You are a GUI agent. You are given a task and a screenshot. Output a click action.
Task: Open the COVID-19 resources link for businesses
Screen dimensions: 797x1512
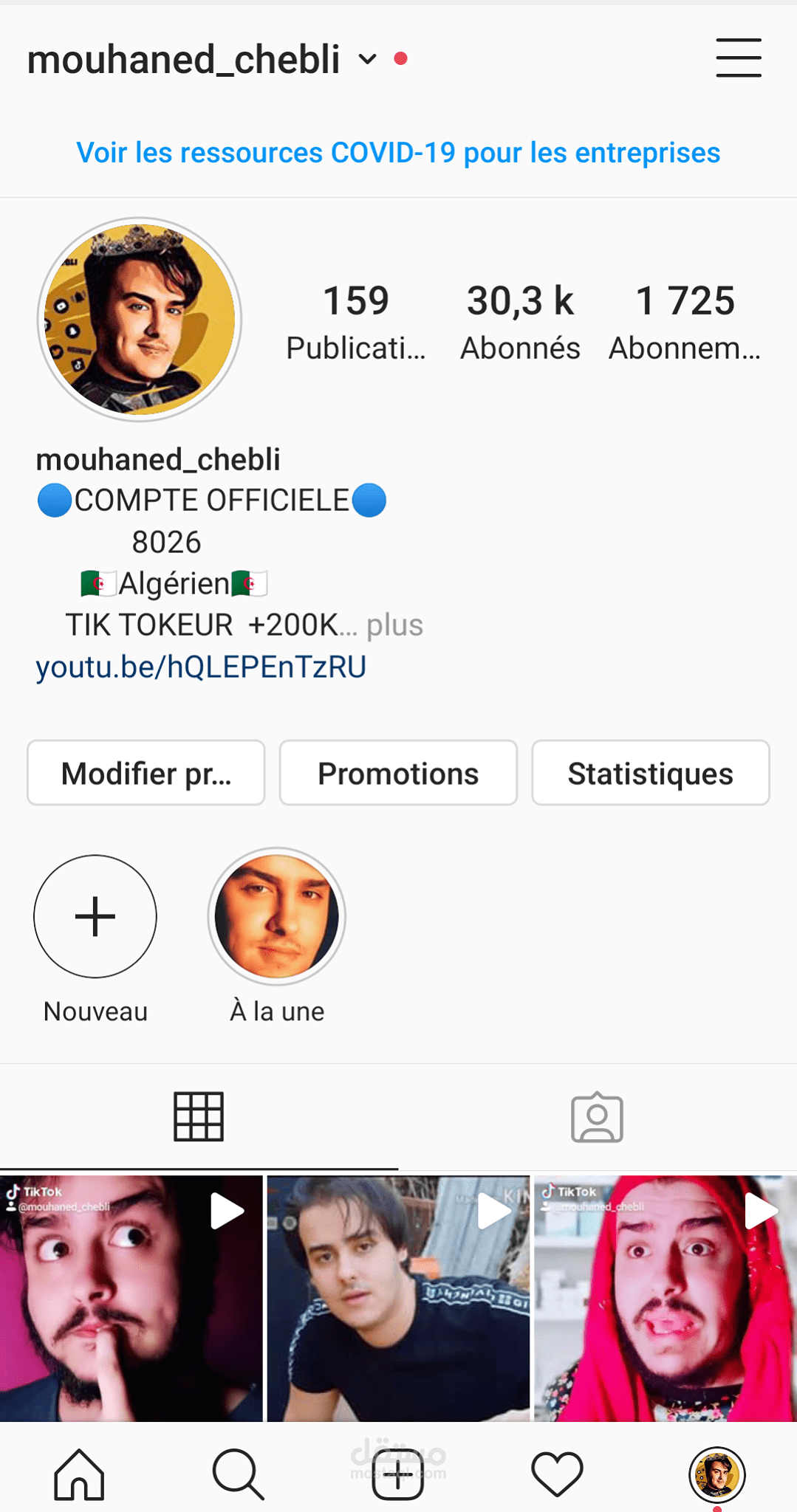(x=398, y=153)
